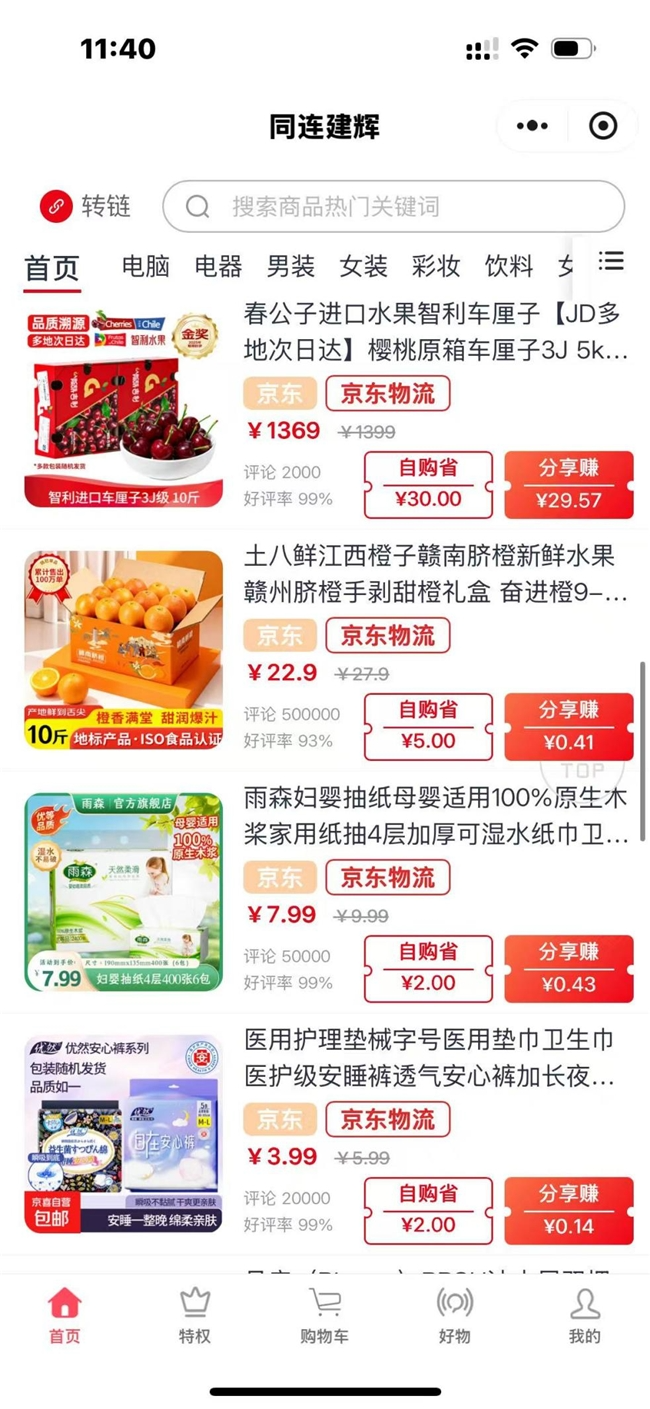Share the 医用护理垫 item for ¥0.14
This screenshot has width=650, height=1409.
[568, 1211]
